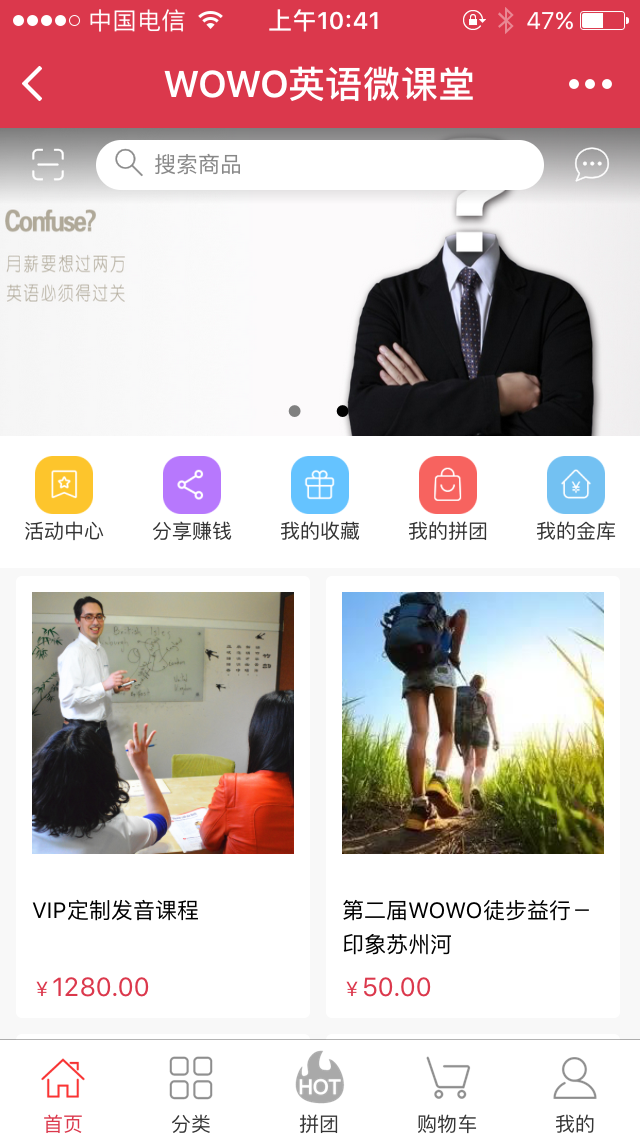Viewport: 640px width, 1136px height.
Task: Open 分享赚钱 share to earn
Action: click(192, 498)
